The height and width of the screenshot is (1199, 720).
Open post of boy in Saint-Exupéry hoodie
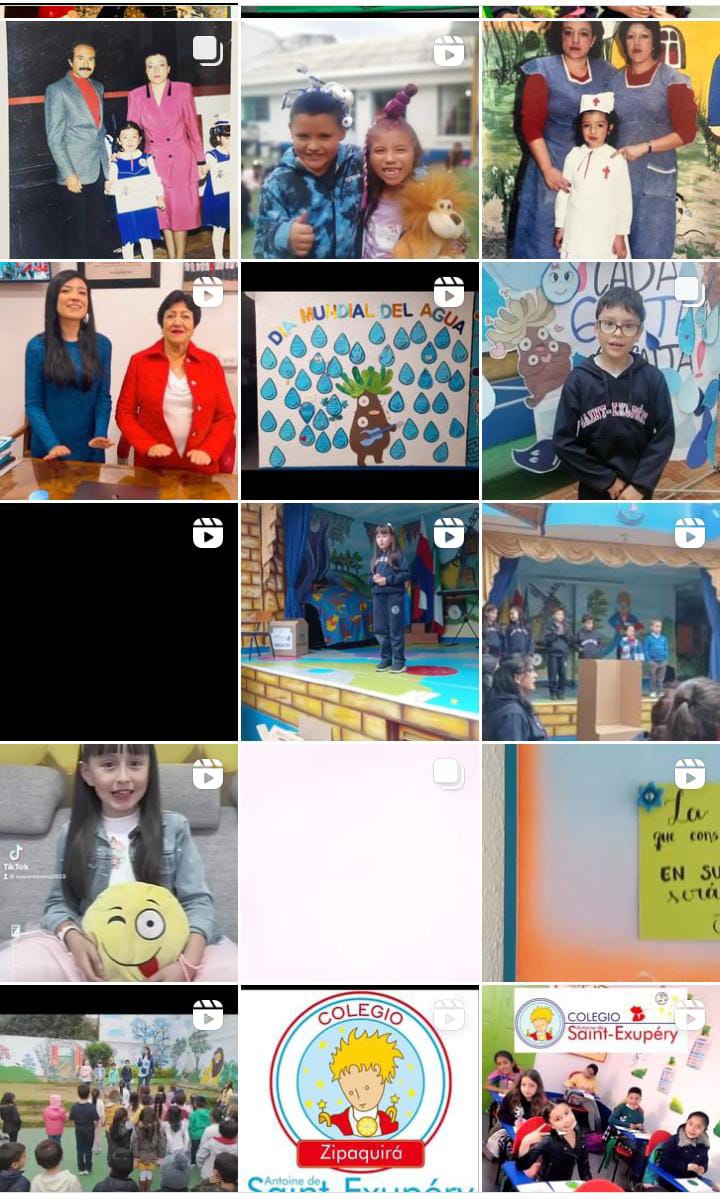pos(601,381)
